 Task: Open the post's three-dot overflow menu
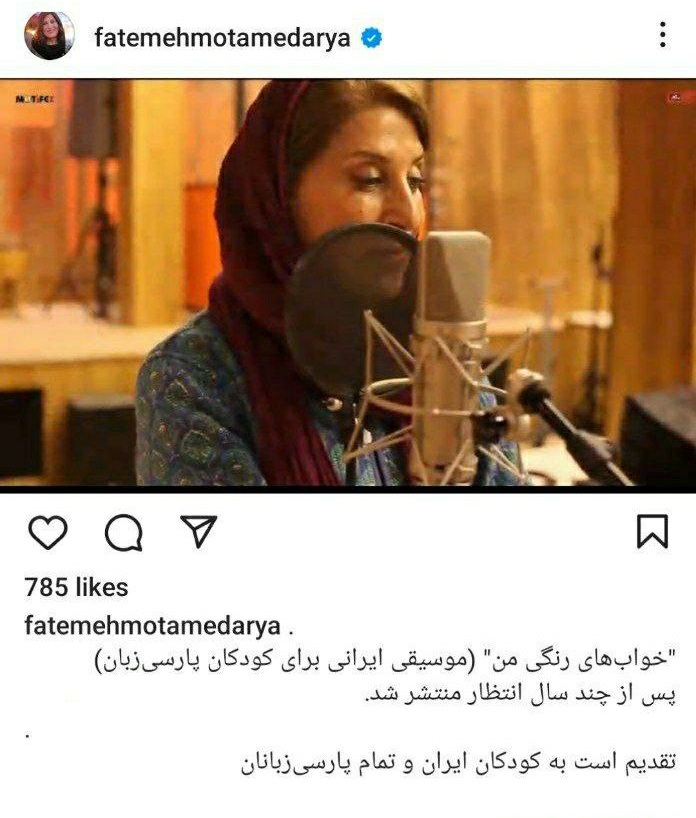tap(662, 37)
